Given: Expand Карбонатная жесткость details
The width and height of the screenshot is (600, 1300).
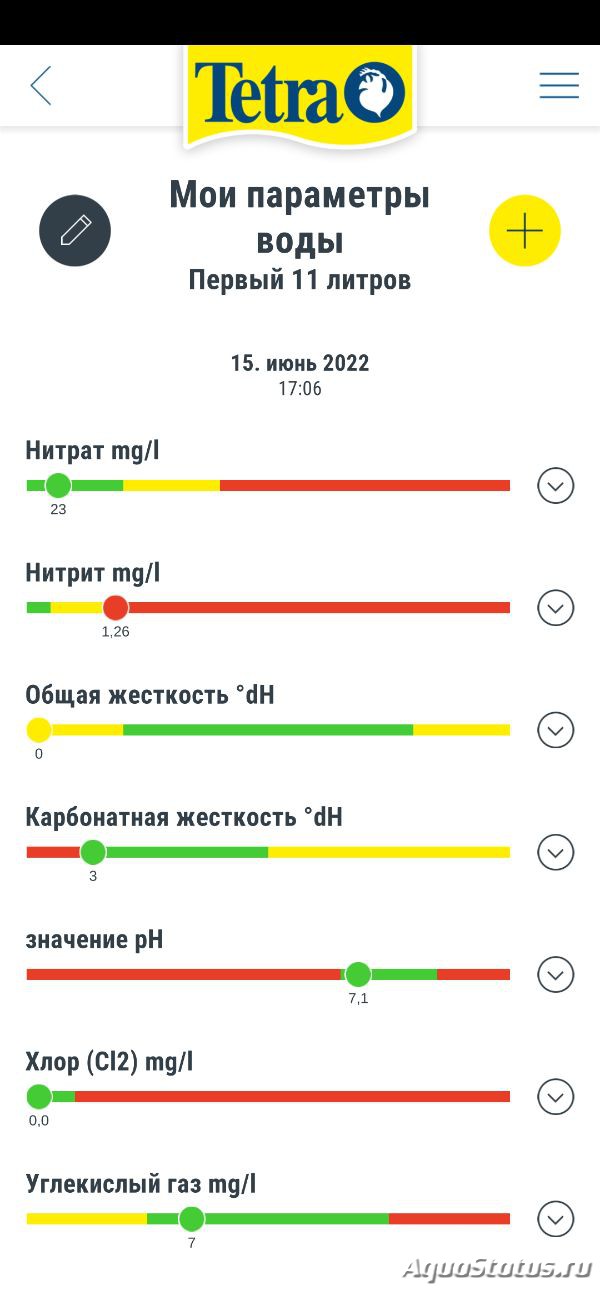Looking at the screenshot, I should (556, 852).
